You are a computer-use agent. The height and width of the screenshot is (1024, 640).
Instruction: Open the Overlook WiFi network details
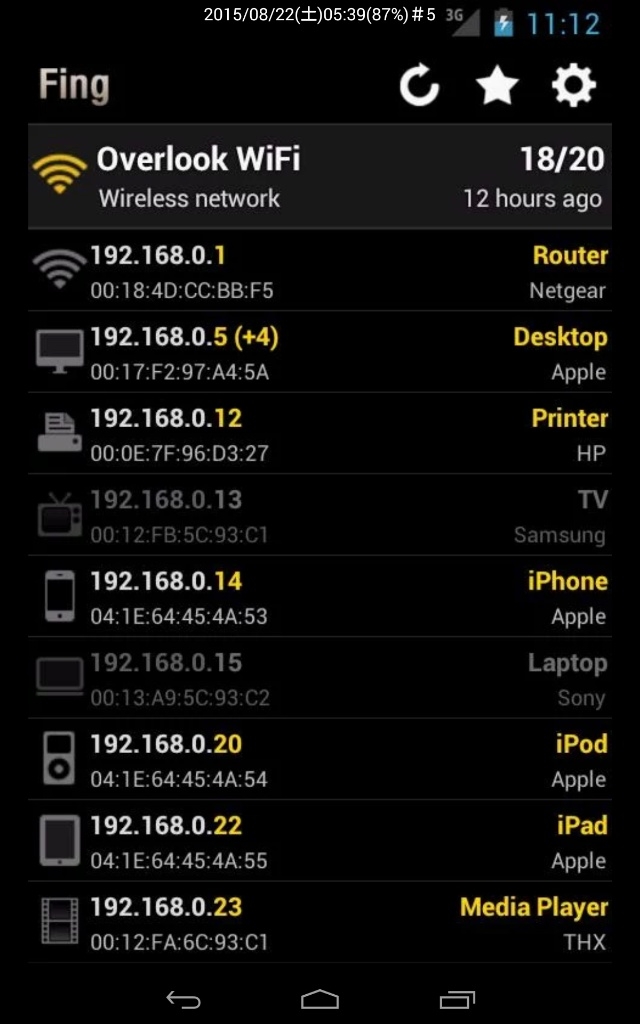[x=320, y=176]
